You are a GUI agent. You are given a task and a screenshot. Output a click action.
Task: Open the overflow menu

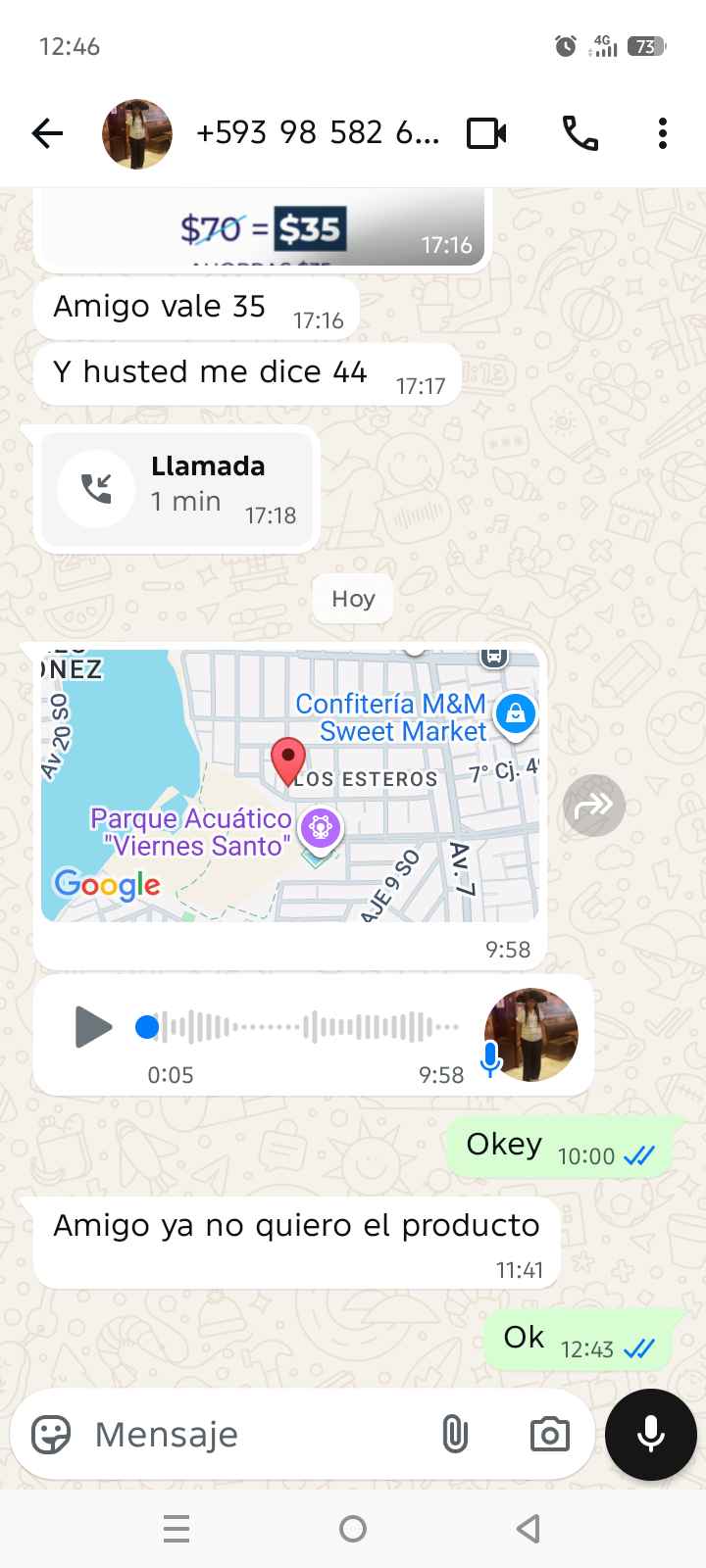point(663,133)
